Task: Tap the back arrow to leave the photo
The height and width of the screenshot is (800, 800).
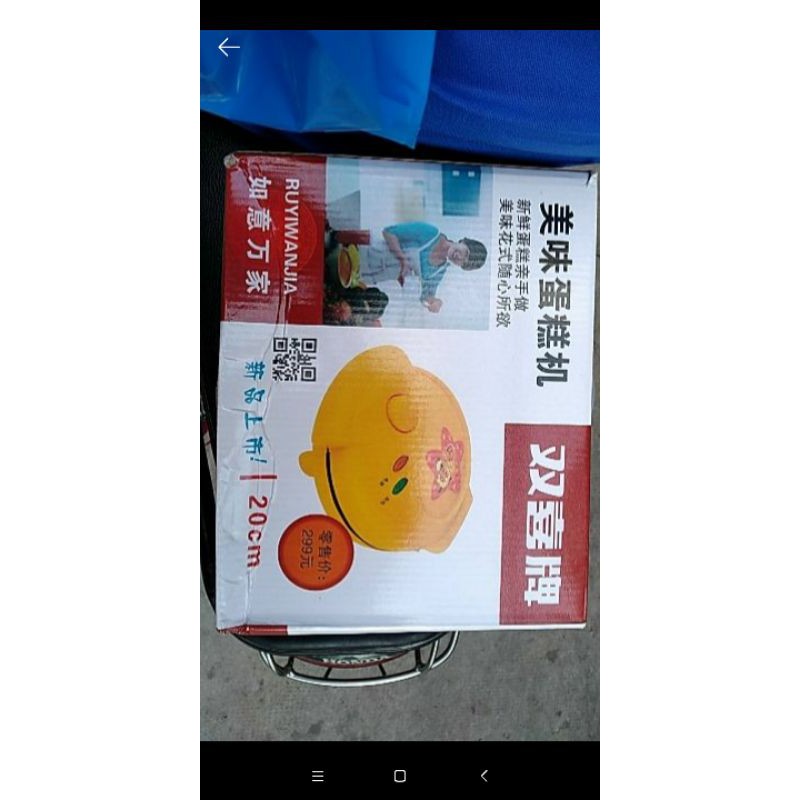Action: click(x=229, y=47)
